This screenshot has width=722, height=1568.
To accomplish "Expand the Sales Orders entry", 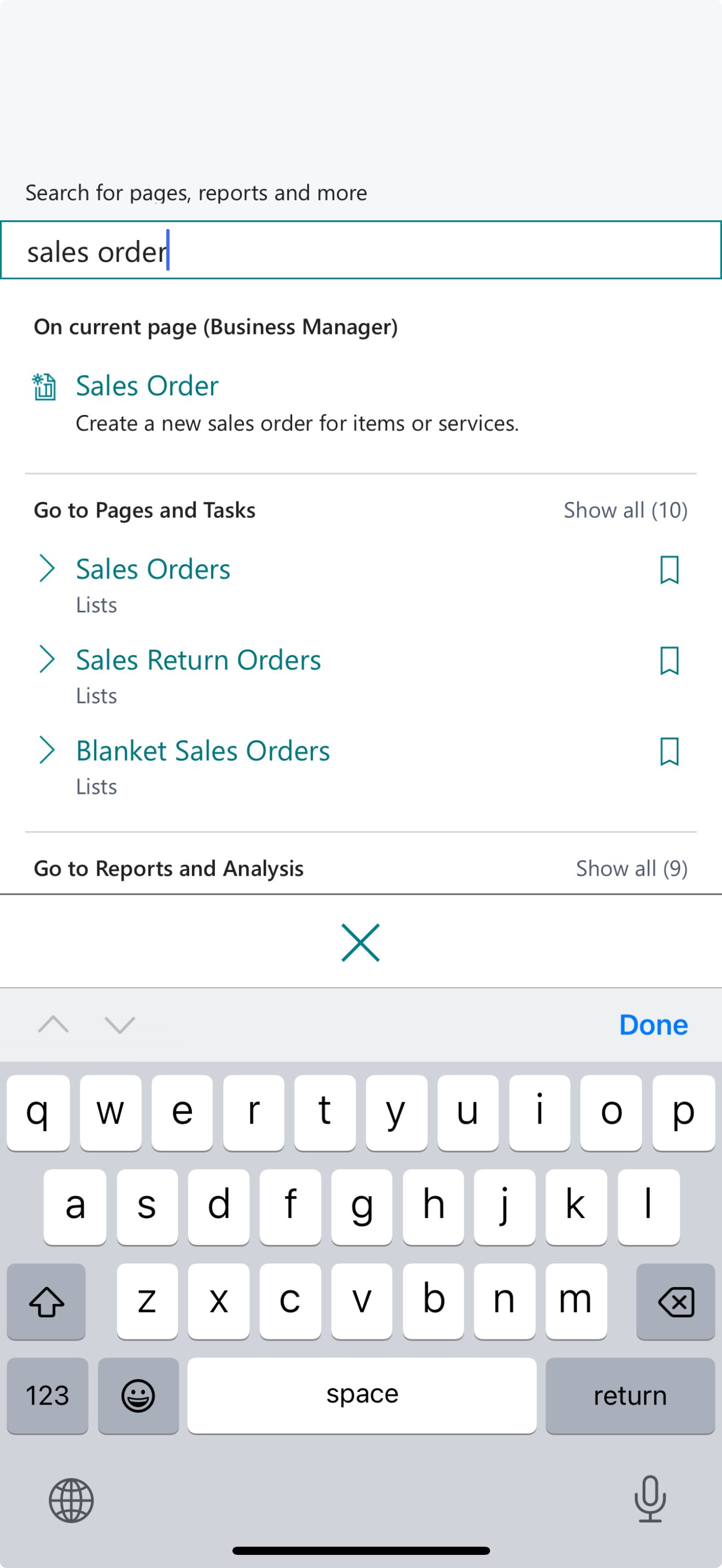I will 48,569.
